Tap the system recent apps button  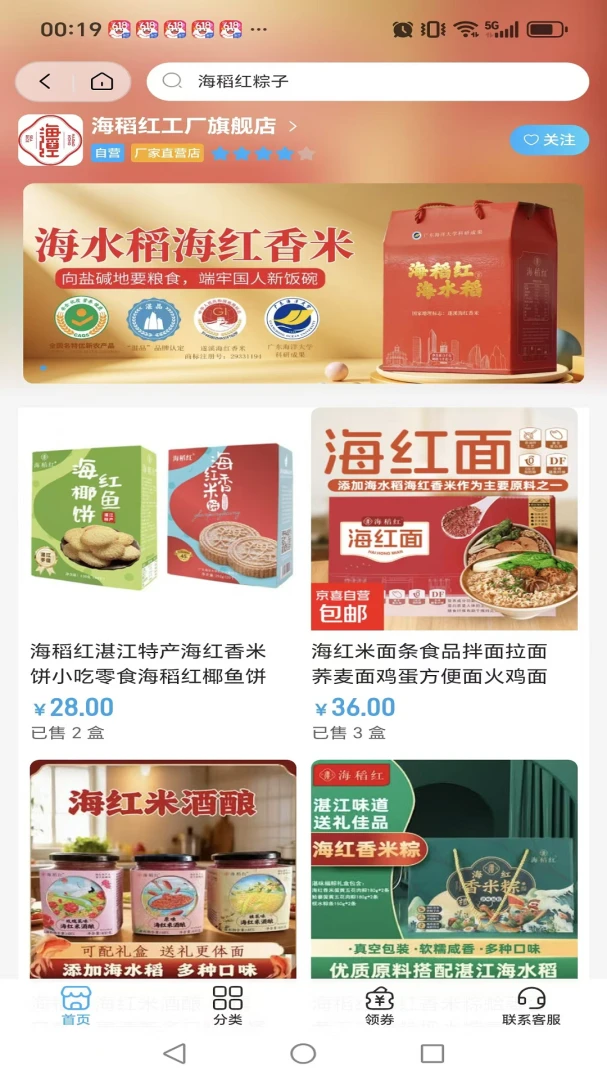pyautogui.click(x=432, y=1053)
